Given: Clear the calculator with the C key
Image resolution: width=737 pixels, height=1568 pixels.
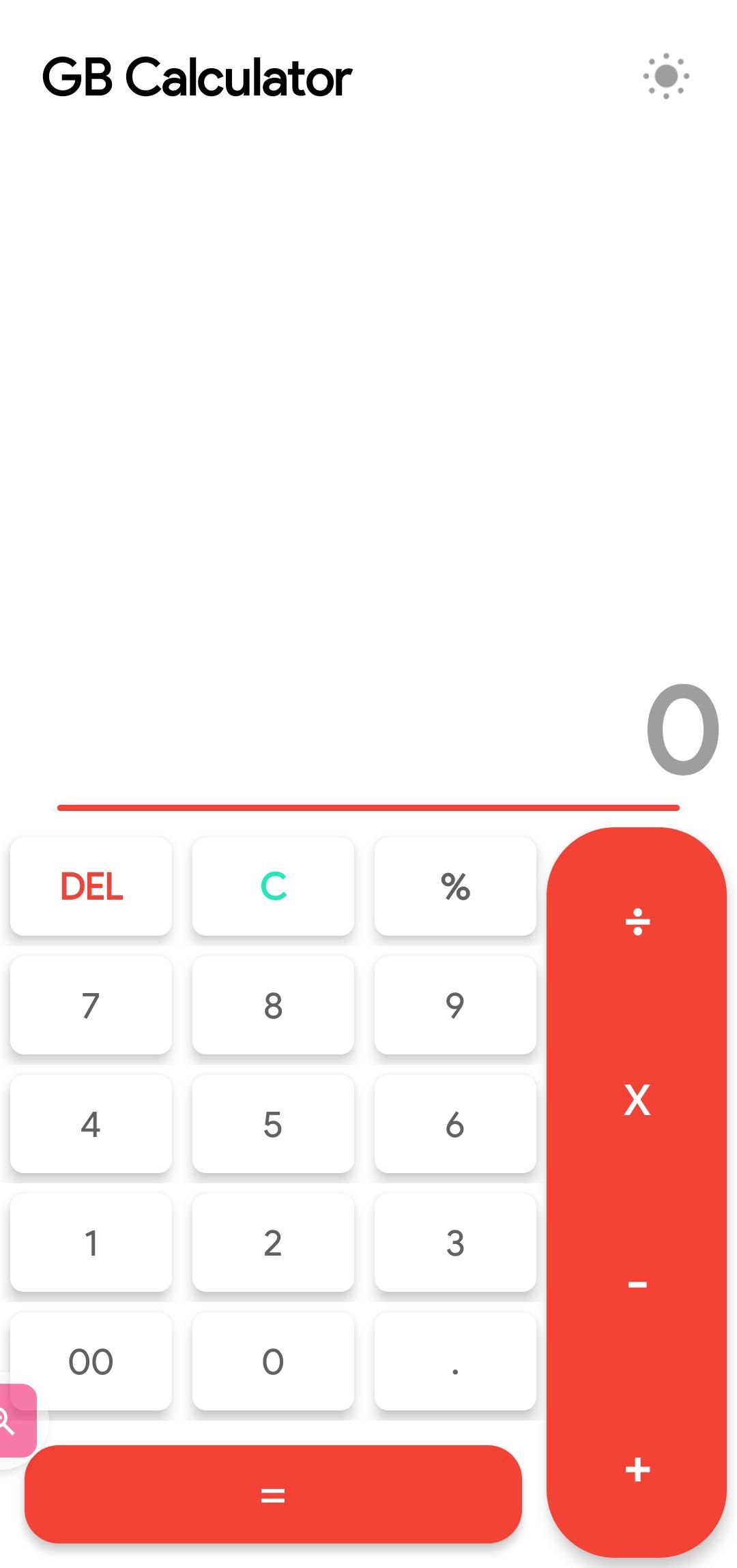Looking at the screenshot, I should pos(273,887).
